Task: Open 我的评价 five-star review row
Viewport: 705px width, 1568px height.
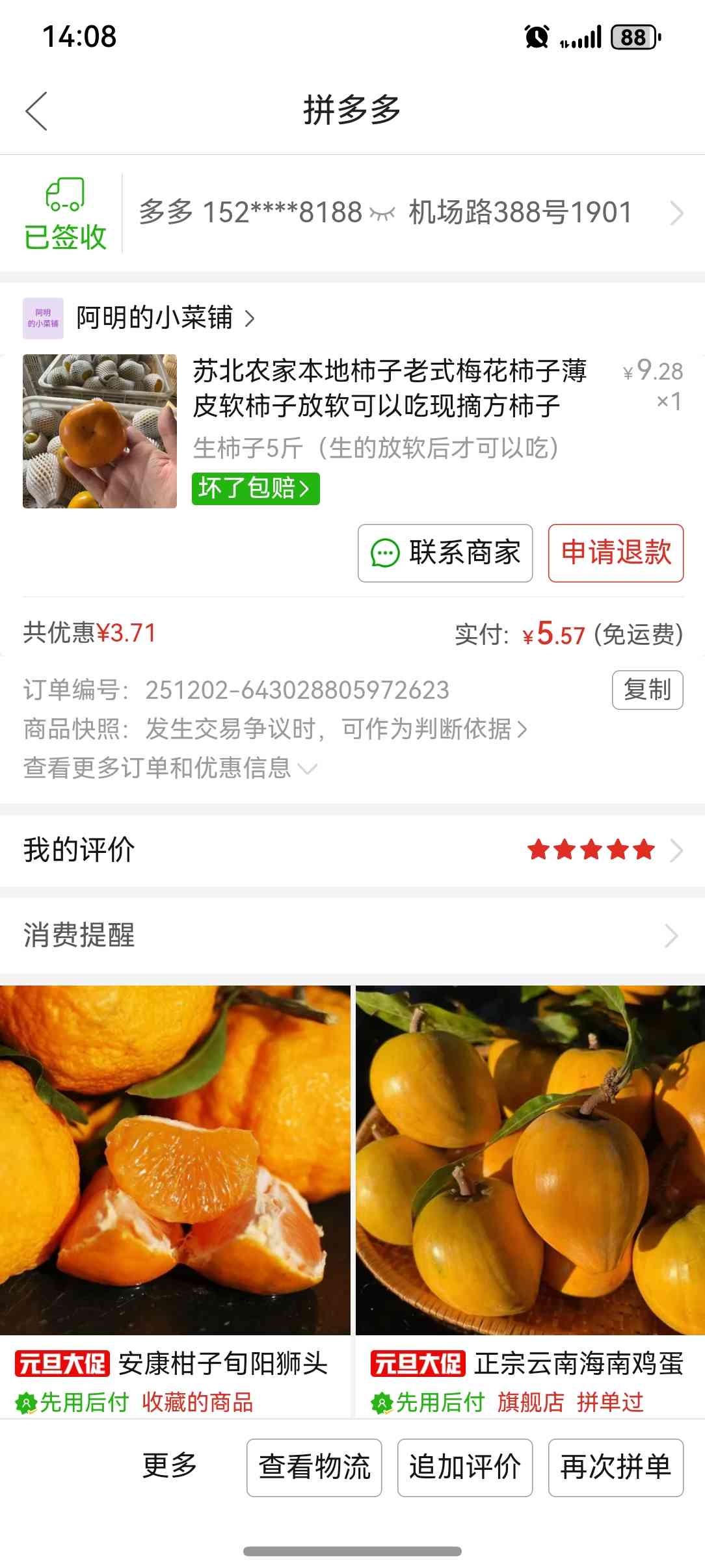Action: coord(352,850)
